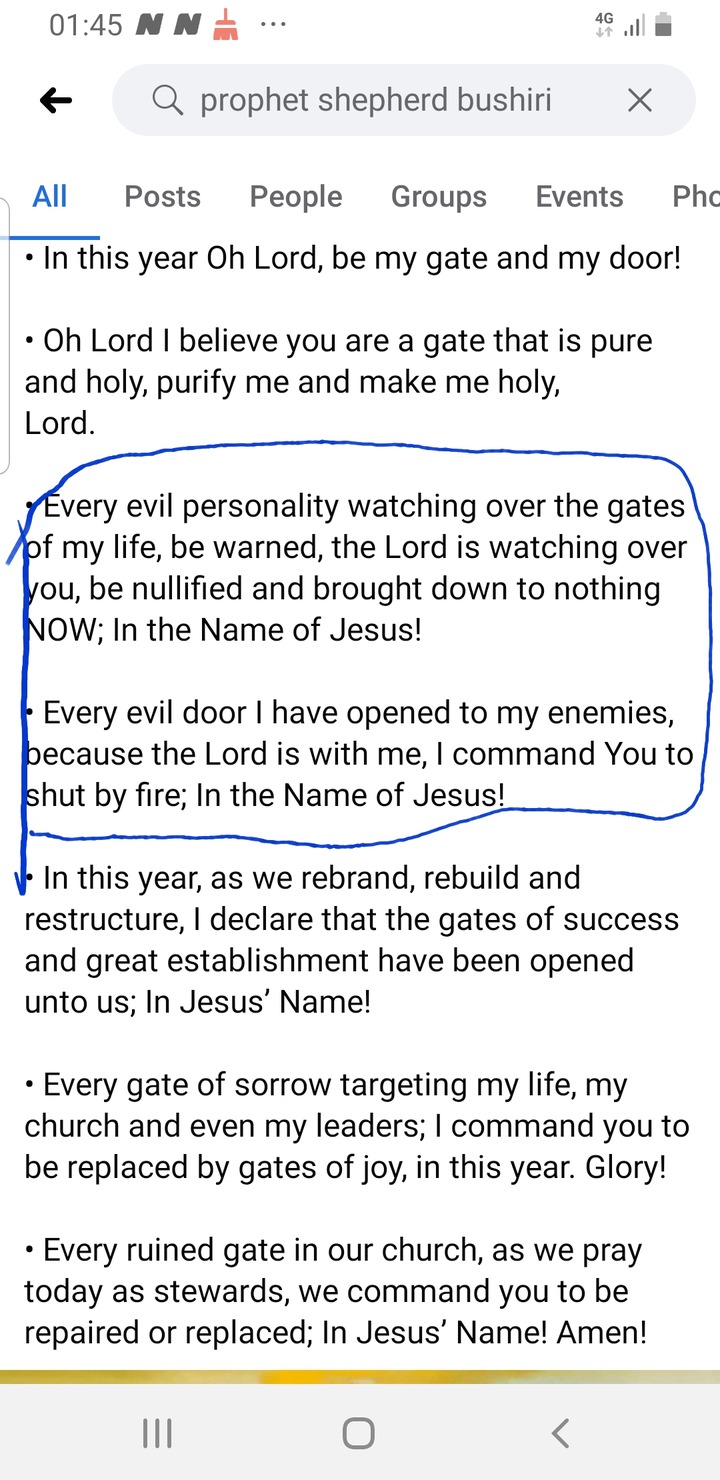
Task: Select the All tab
Action: (50, 196)
